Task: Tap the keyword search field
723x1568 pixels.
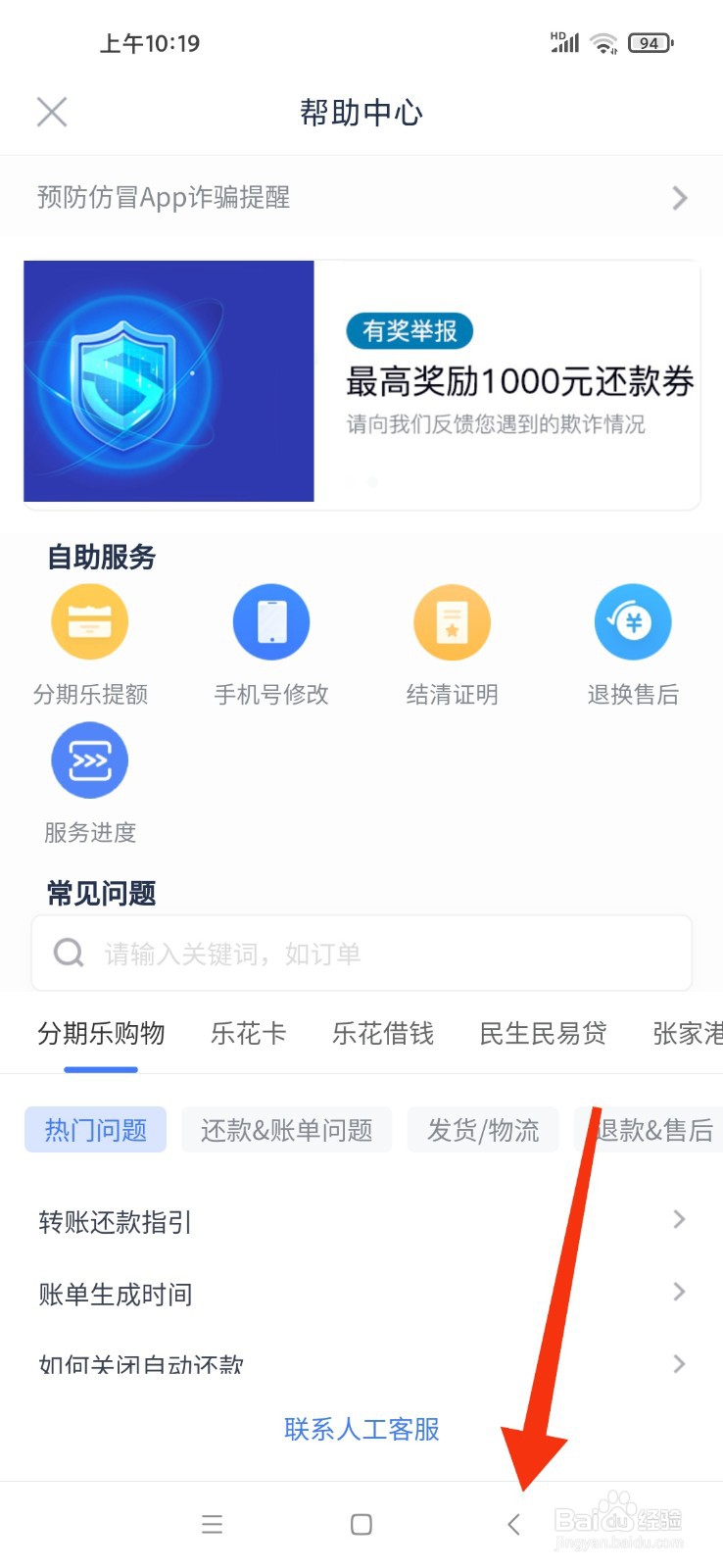Action: point(361,954)
